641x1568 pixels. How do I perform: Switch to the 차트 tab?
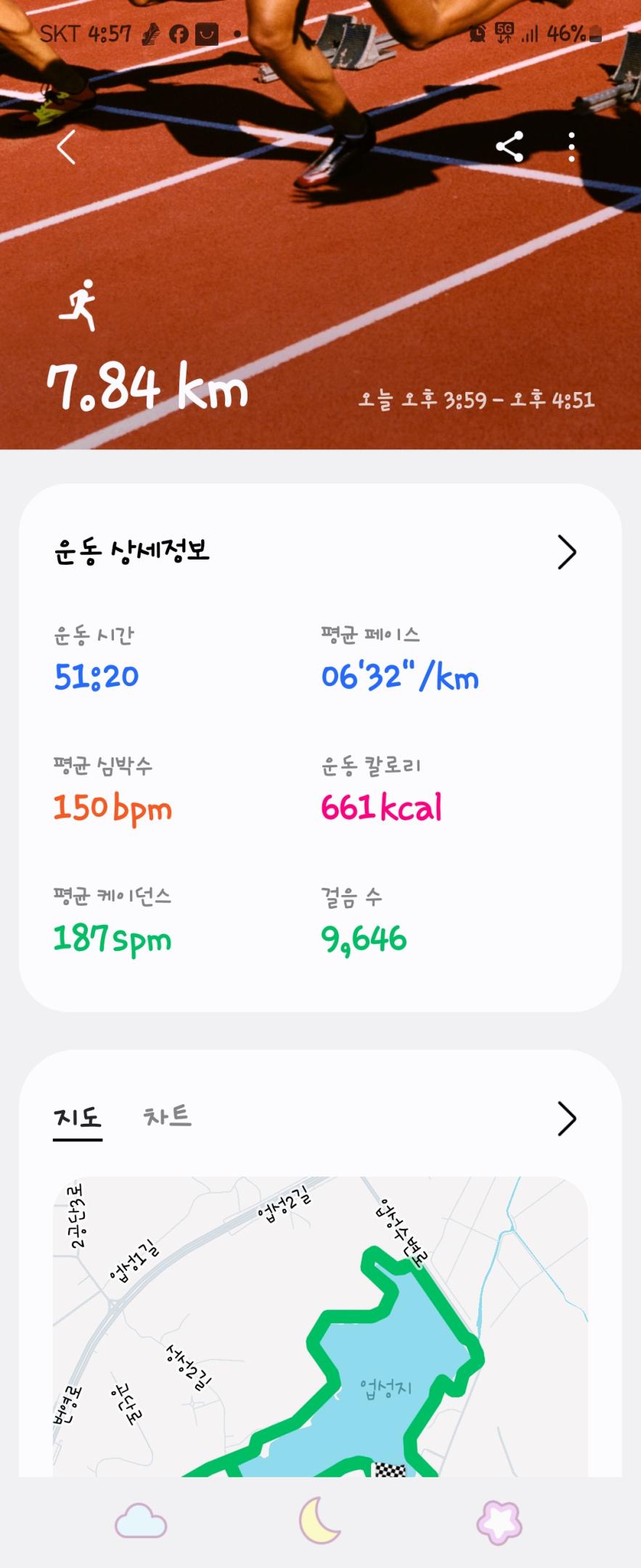(168, 1116)
